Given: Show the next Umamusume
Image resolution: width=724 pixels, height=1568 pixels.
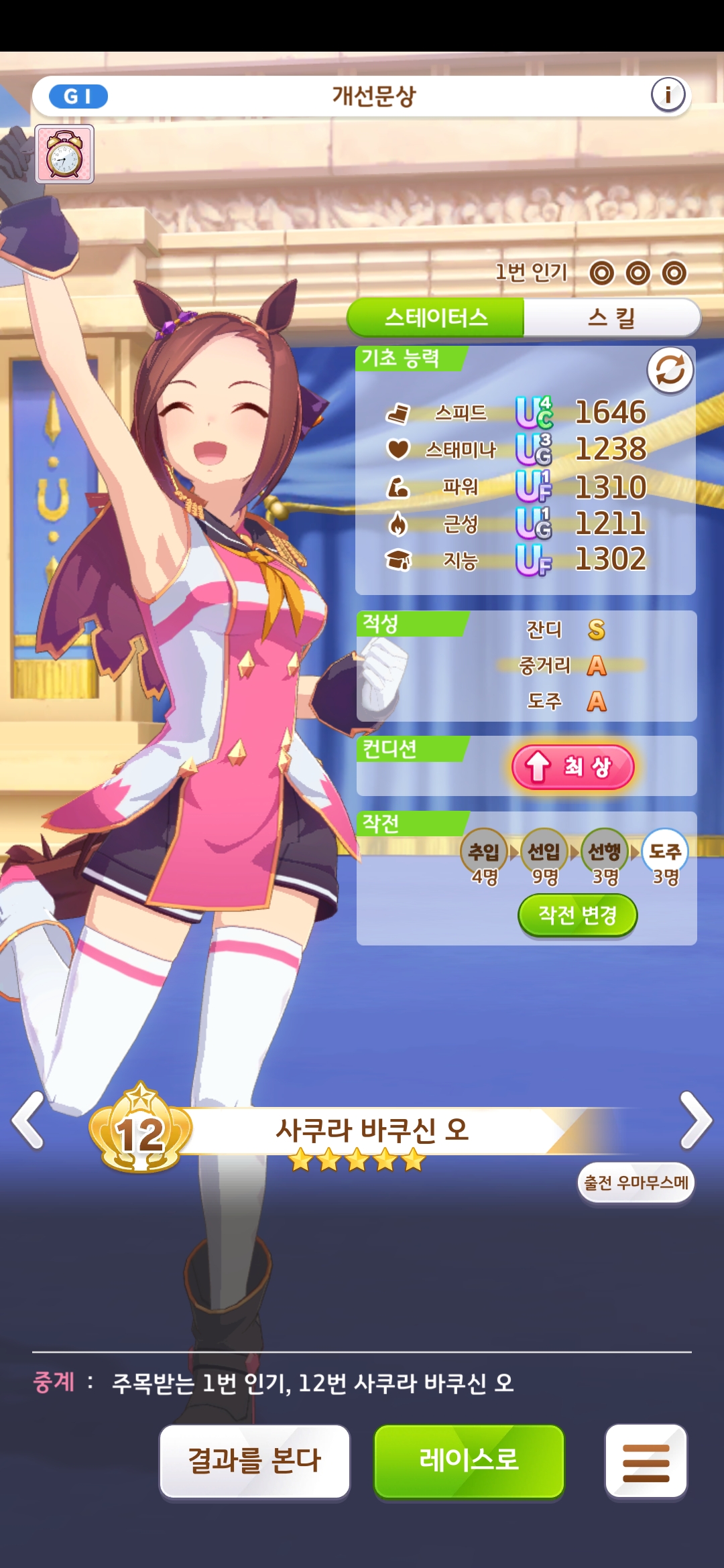Looking at the screenshot, I should pyautogui.click(x=695, y=1120).
